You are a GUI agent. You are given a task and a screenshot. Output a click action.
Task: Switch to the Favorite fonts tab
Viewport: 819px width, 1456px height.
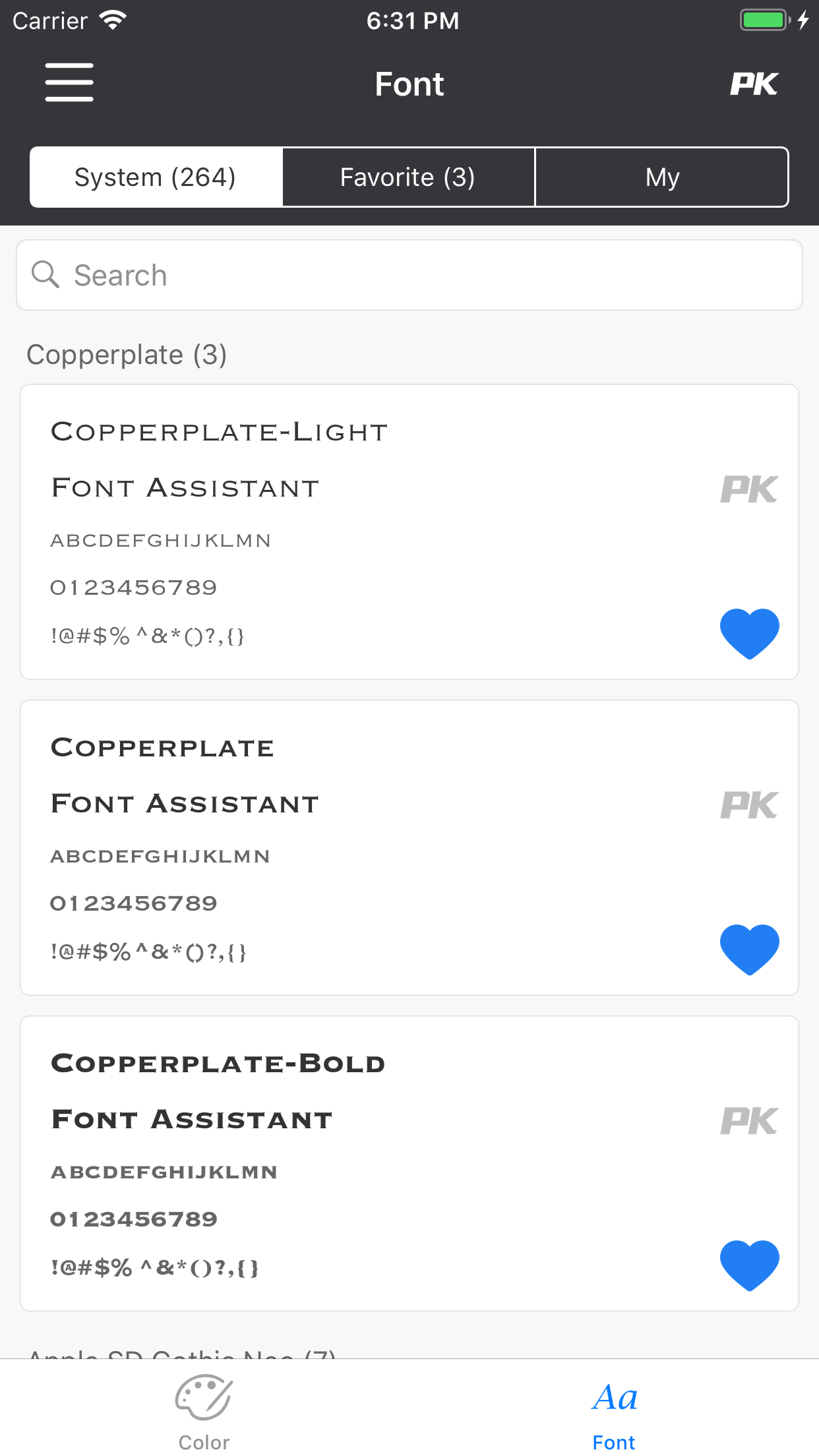408,176
